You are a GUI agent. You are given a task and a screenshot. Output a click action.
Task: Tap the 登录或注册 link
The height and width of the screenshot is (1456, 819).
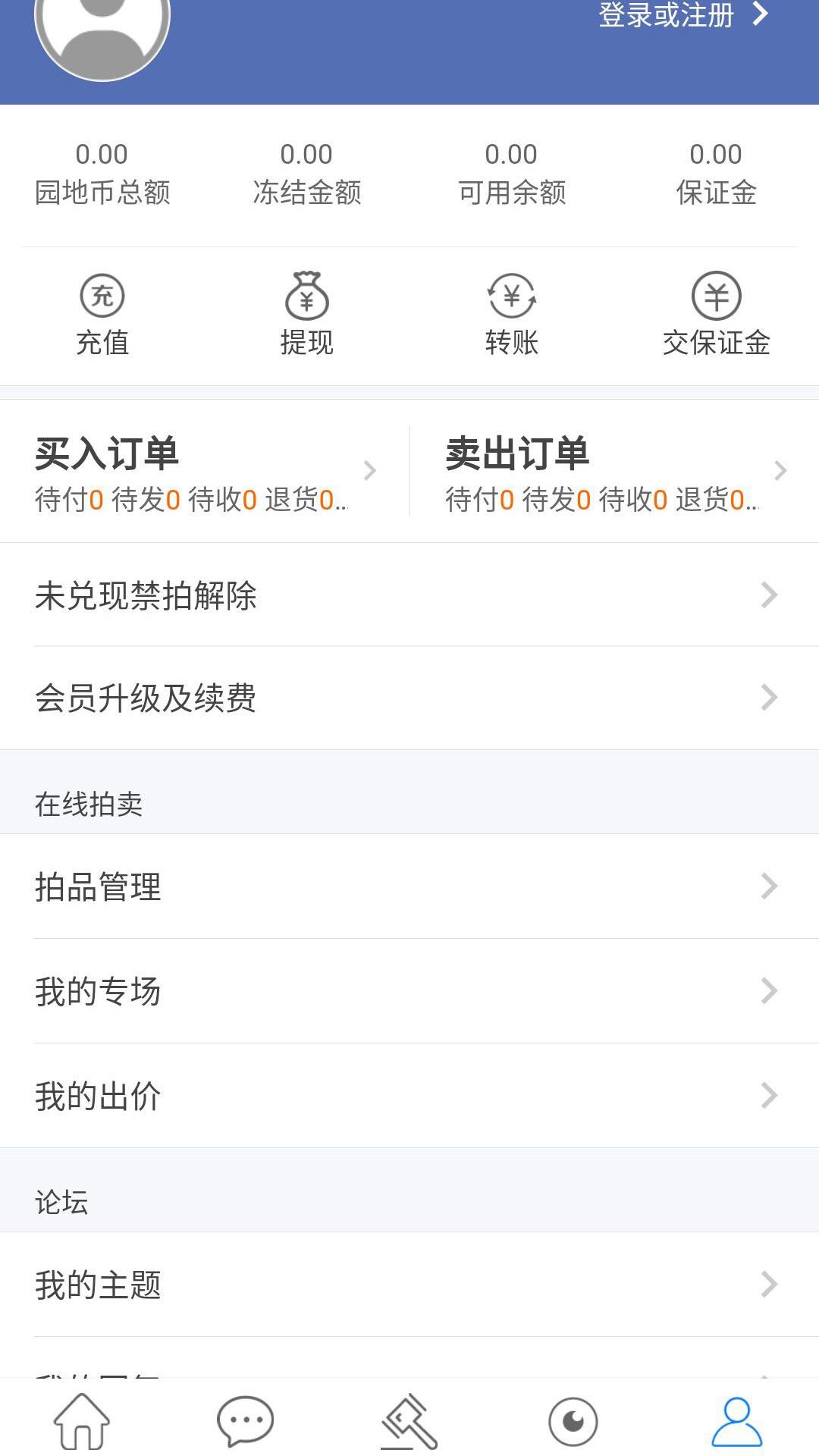[x=666, y=15]
